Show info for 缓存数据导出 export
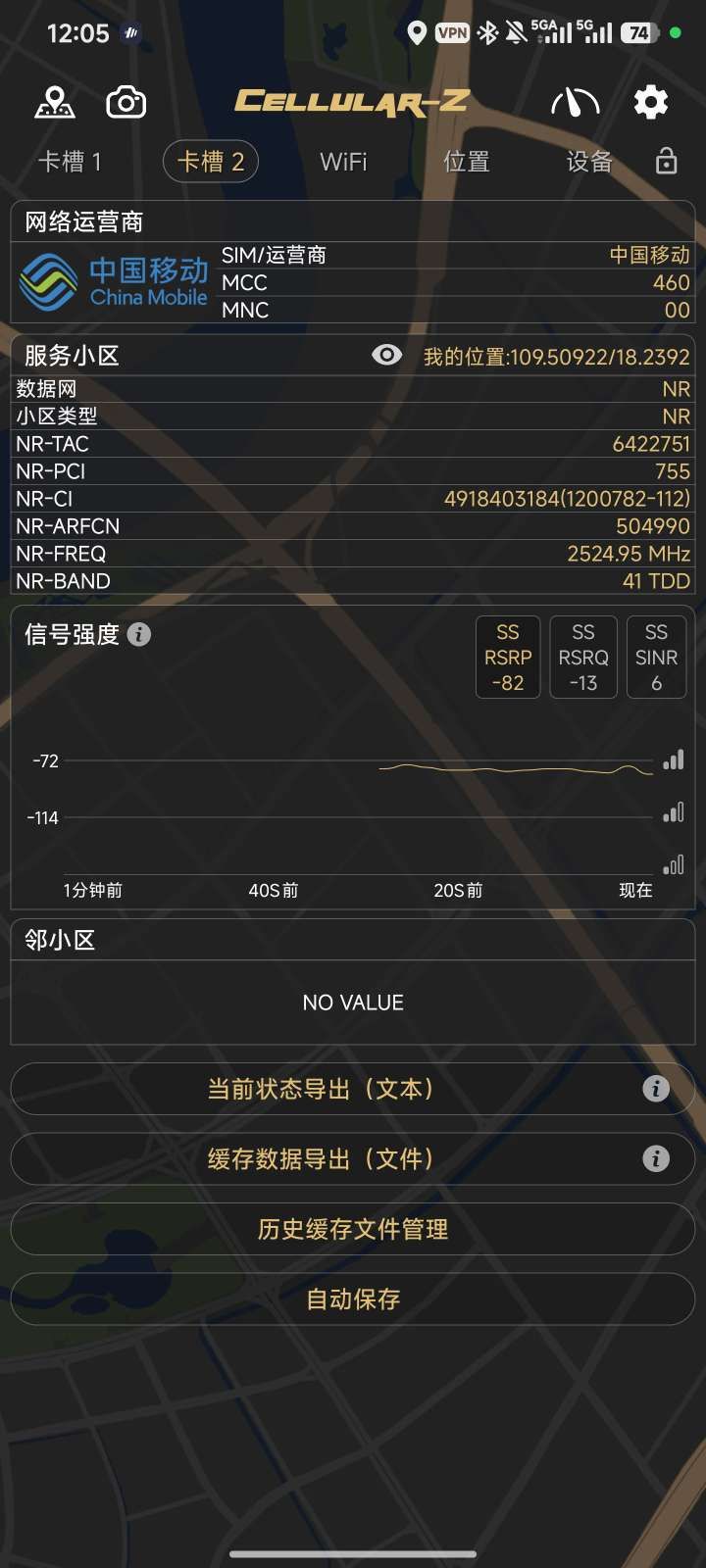 tap(656, 1159)
